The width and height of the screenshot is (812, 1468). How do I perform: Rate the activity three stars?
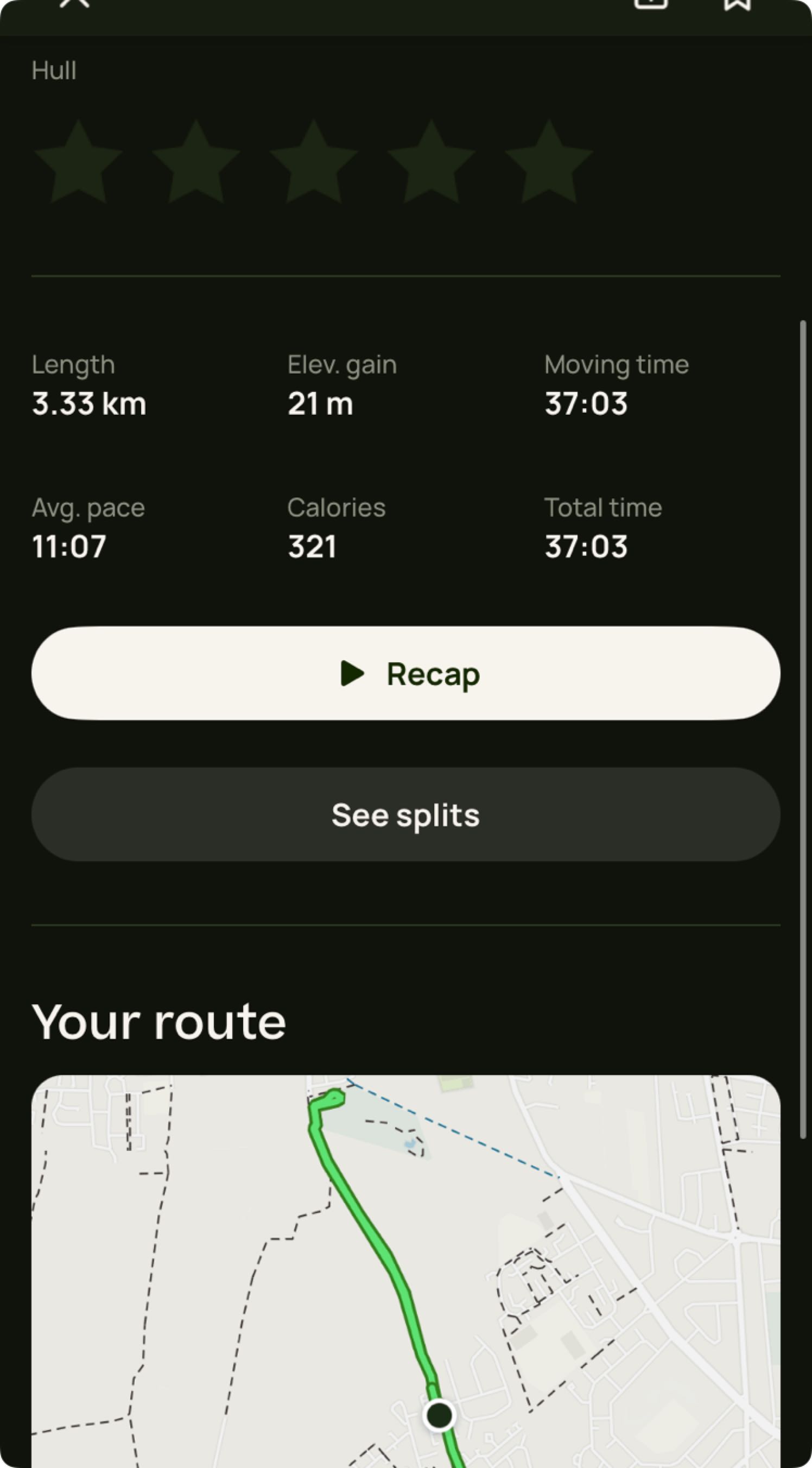pyautogui.click(x=313, y=162)
